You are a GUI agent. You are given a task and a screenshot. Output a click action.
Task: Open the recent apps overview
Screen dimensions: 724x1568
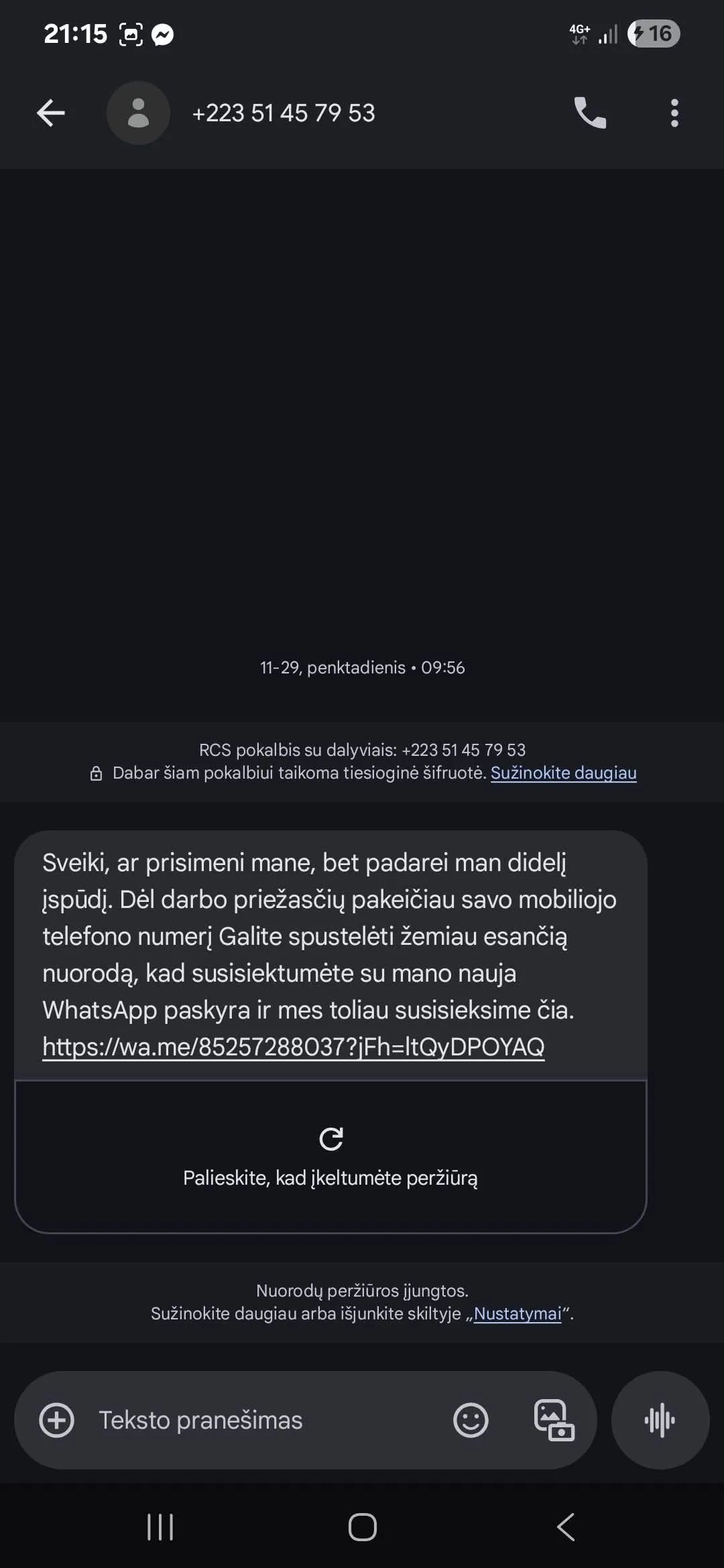point(160,1528)
